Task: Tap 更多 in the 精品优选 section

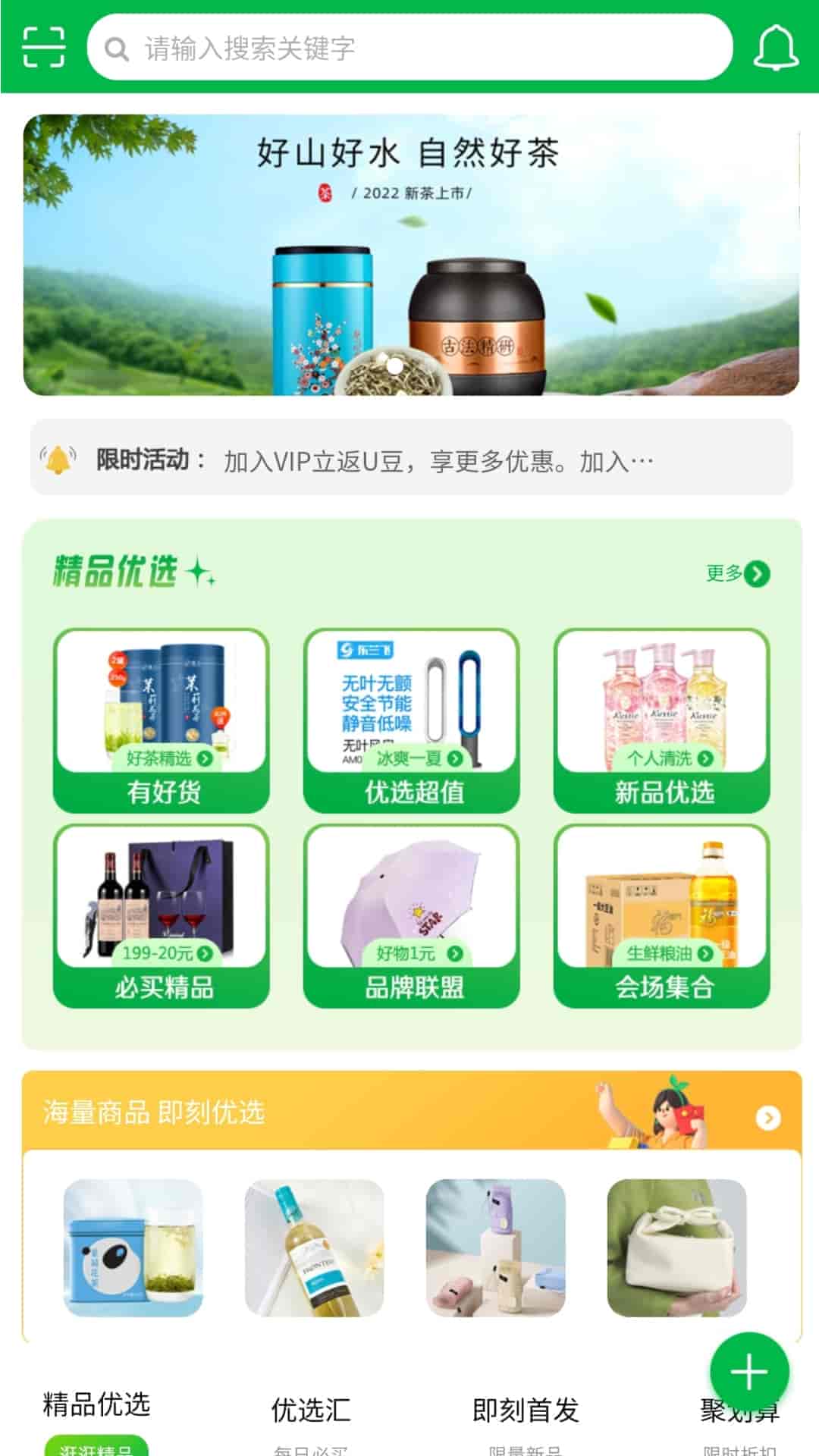Action: (737, 573)
